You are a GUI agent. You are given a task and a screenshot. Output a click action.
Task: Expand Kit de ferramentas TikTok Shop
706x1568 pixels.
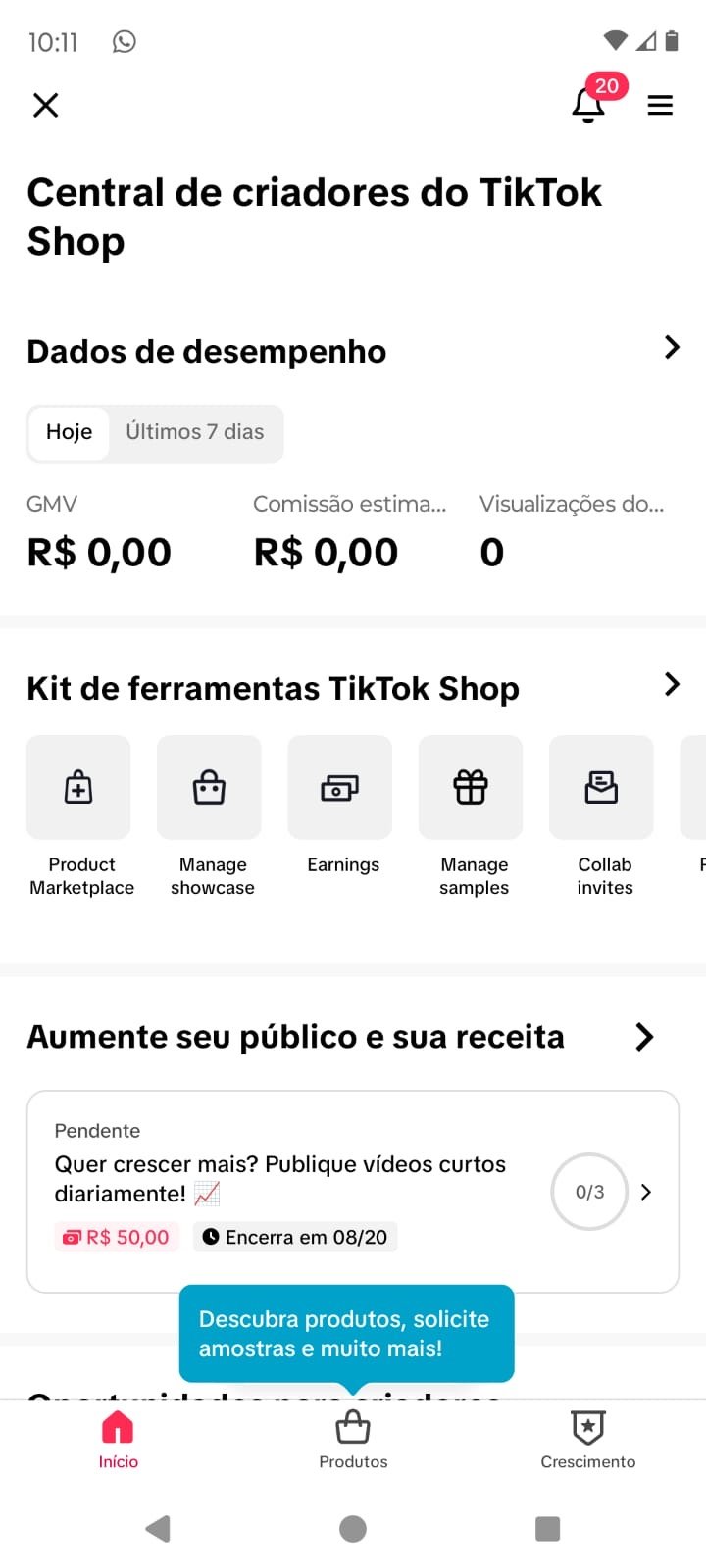click(x=672, y=684)
